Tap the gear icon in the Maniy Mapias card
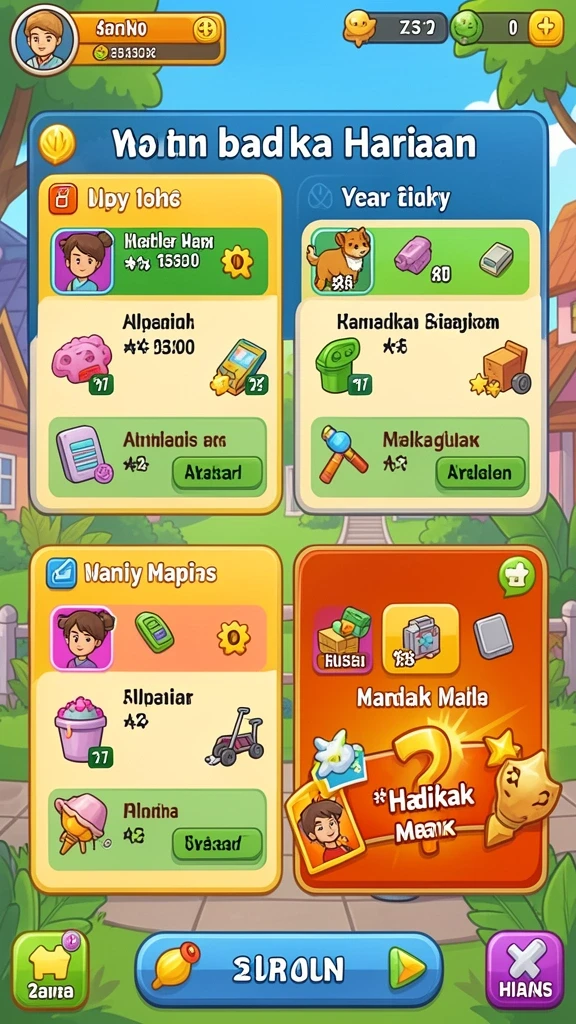This screenshot has height=1024, width=576. click(x=234, y=637)
